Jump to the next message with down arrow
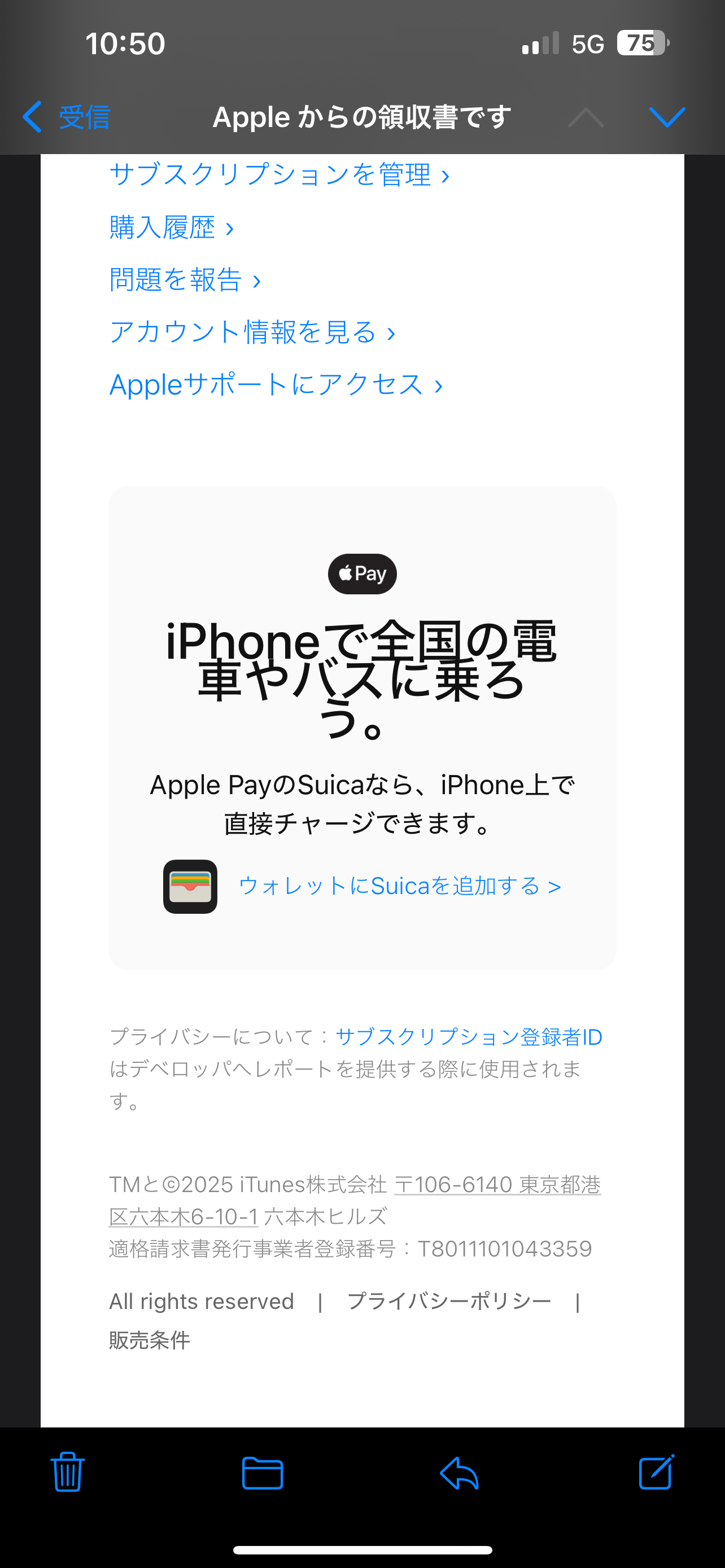The width and height of the screenshot is (725, 1568). click(667, 117)
